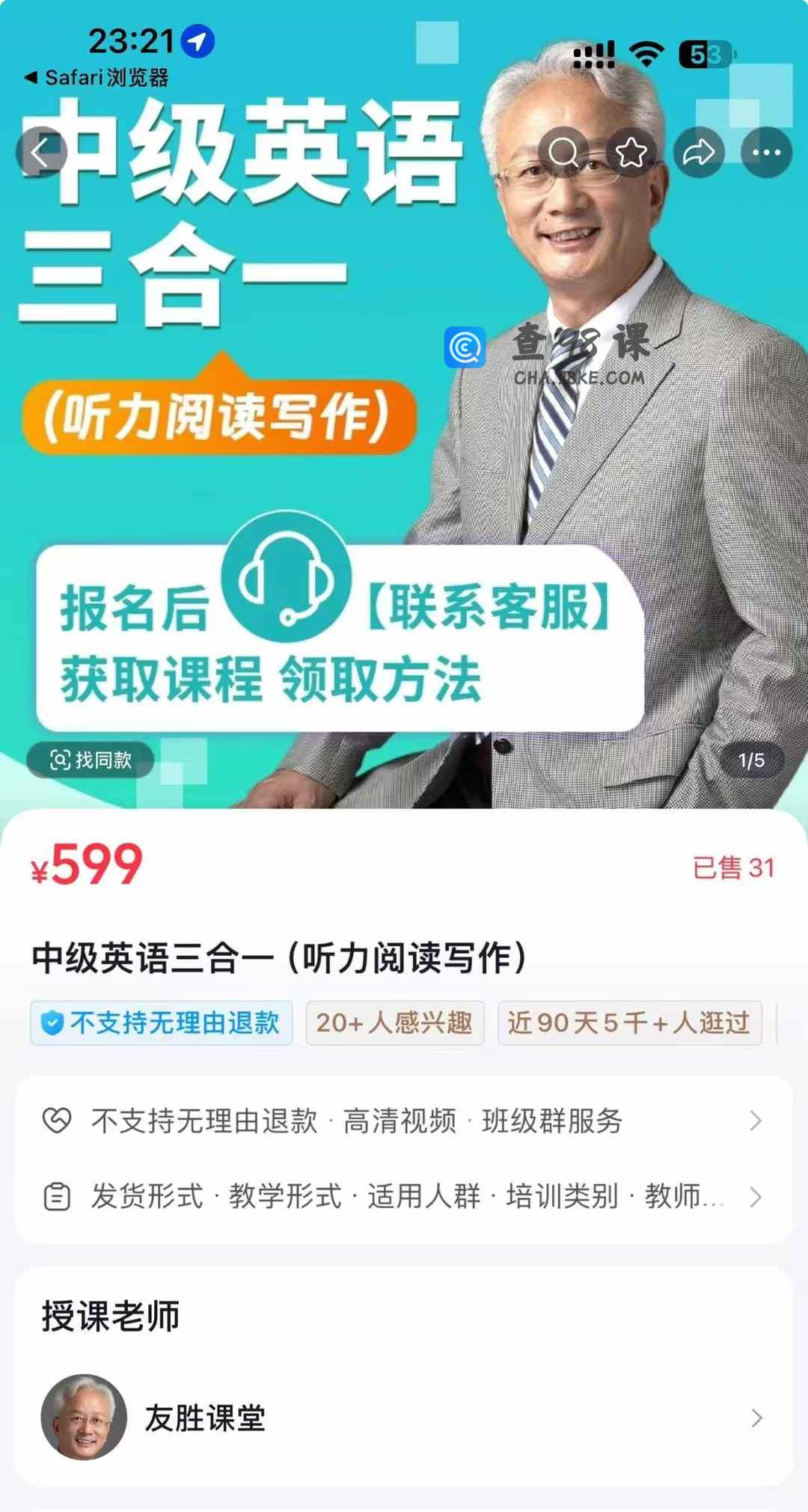Tap 找同款 to find similar items
This screenshot has width=808, height=1512.
91,760
